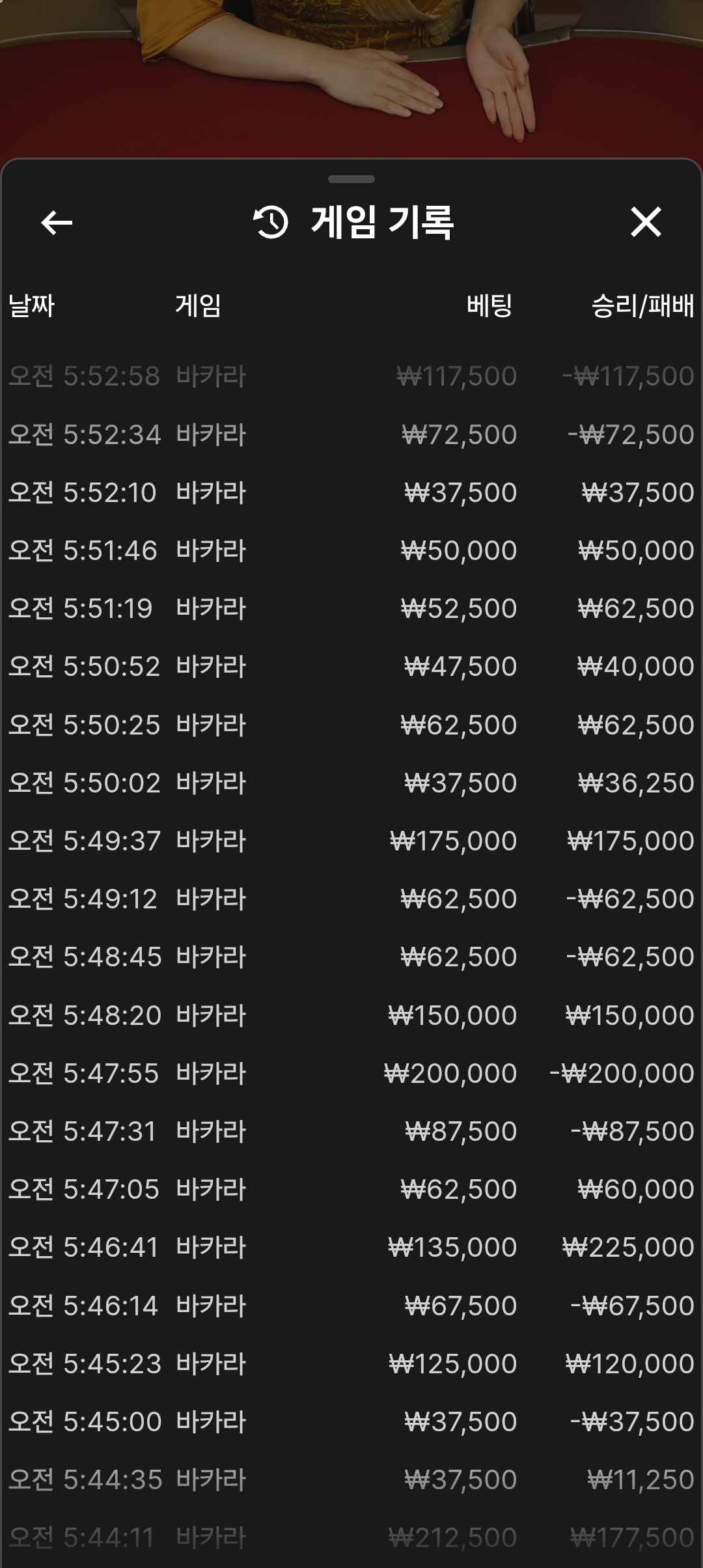View the 오전 5:44:35 baccarat round
Image resolution: width=703 pixels, height=1568 pixels.
click(351, 1479)
